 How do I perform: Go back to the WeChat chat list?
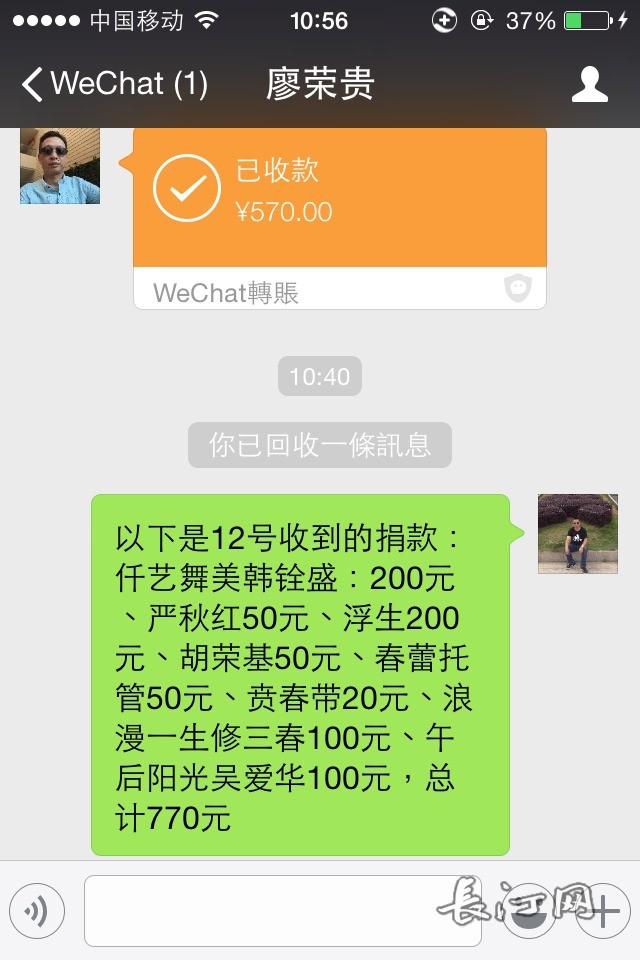(x=112, y=84)
